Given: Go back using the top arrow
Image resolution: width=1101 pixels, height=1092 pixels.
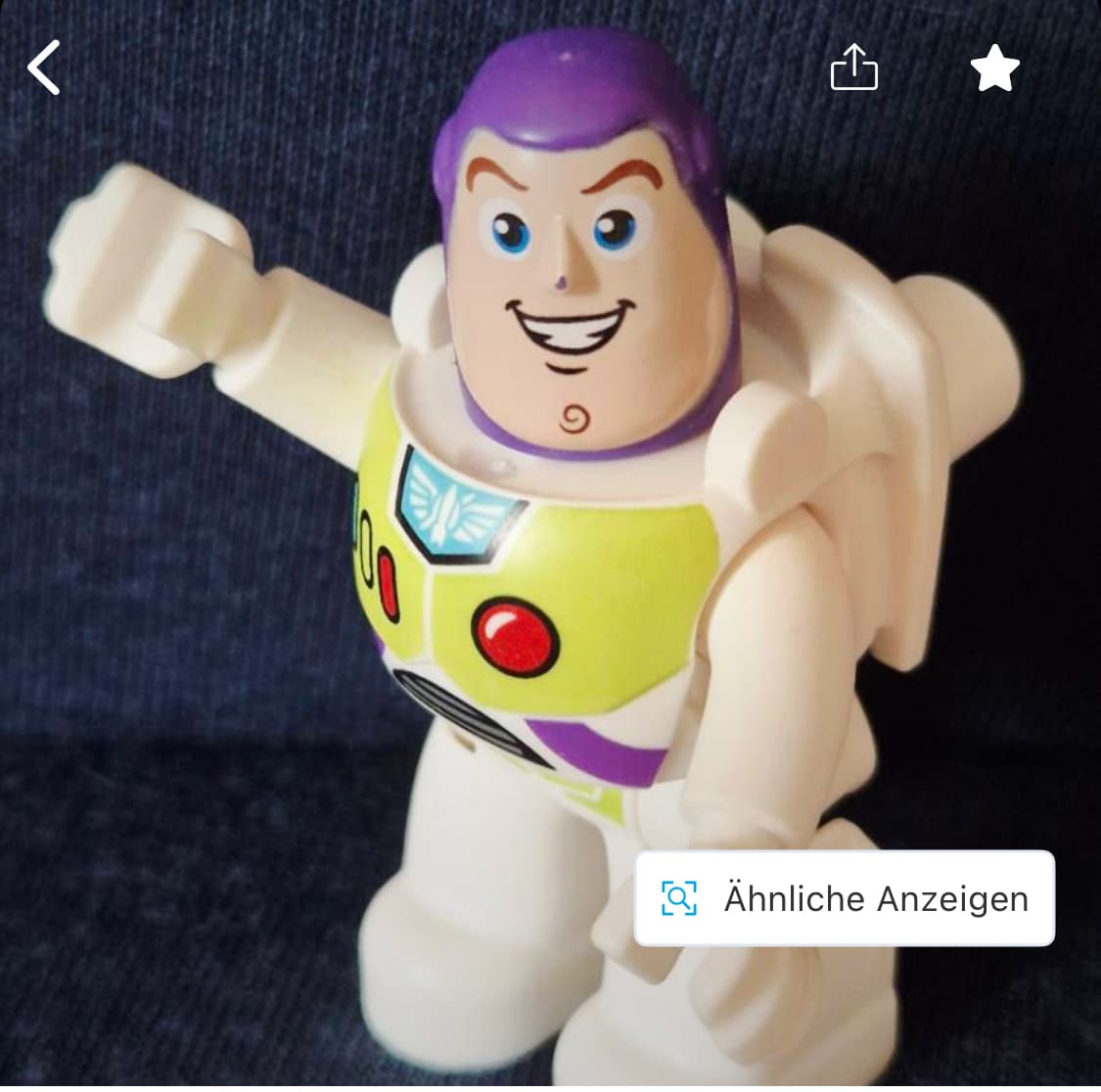Looking at the screenshot, I should (44, 68).
